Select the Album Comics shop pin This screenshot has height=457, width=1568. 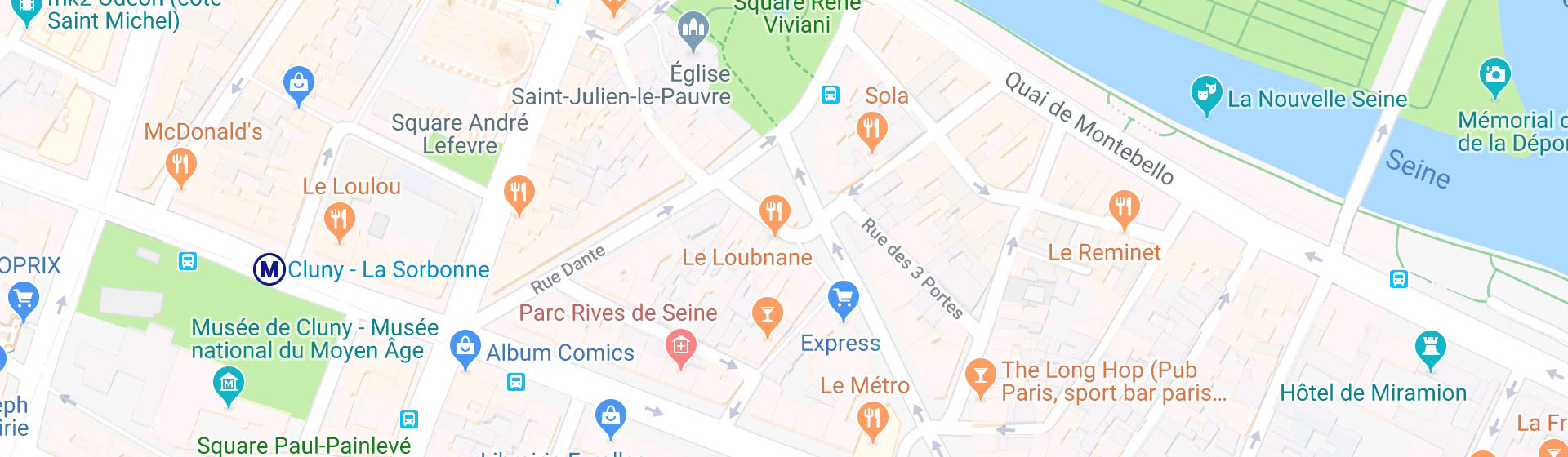tap(465, 348)
